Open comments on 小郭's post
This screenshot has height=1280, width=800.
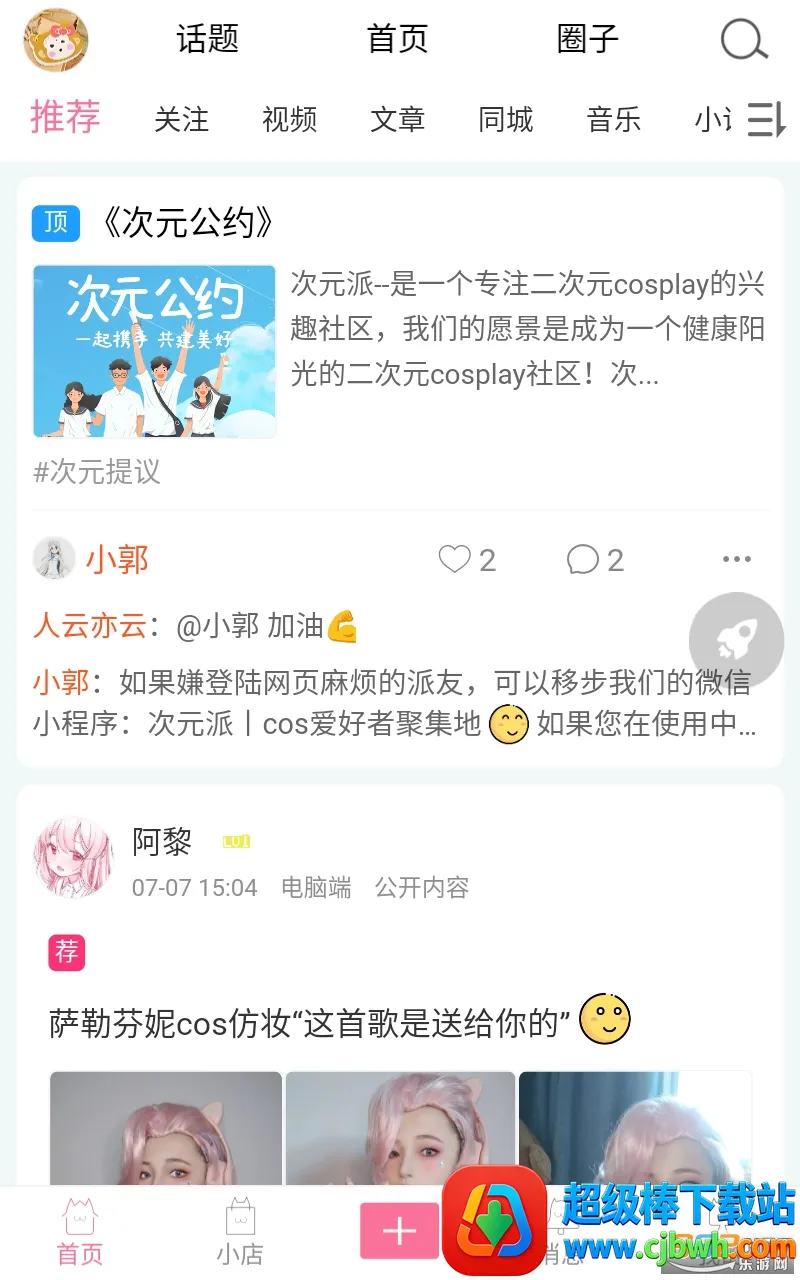[583, 559]
